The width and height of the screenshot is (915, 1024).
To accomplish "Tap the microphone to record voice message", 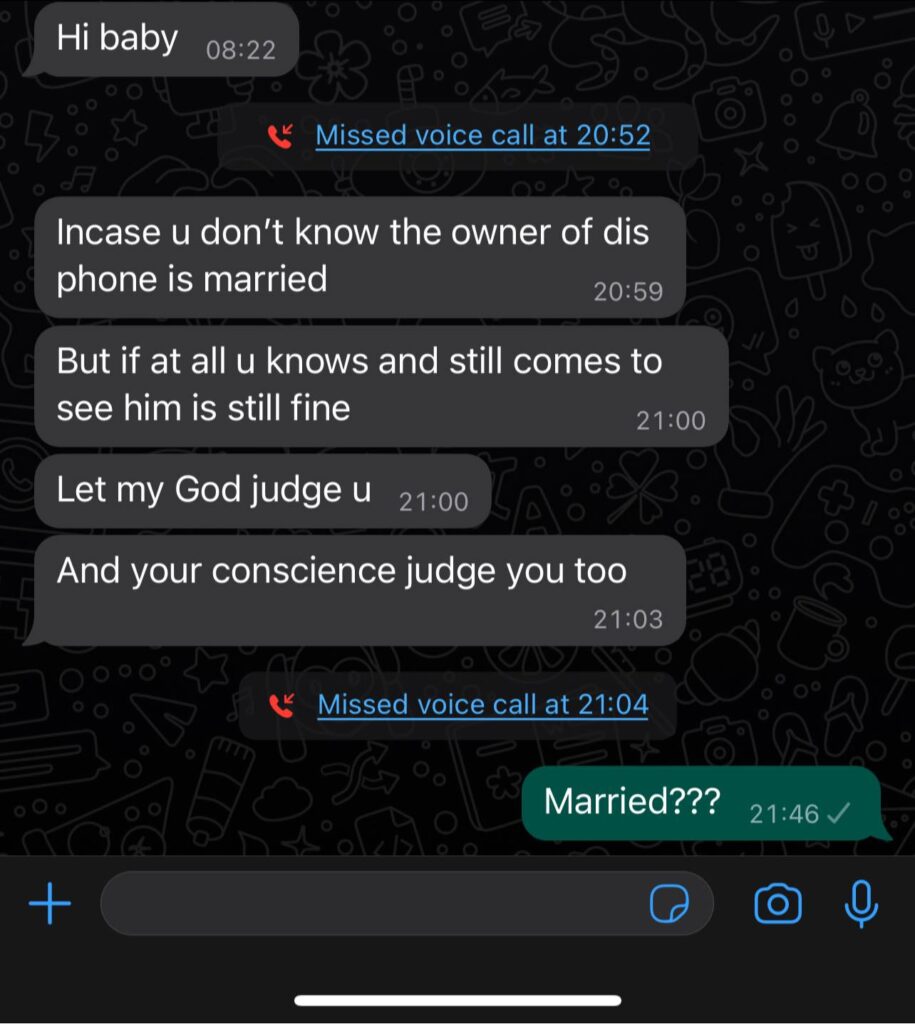I will point(861,904).
